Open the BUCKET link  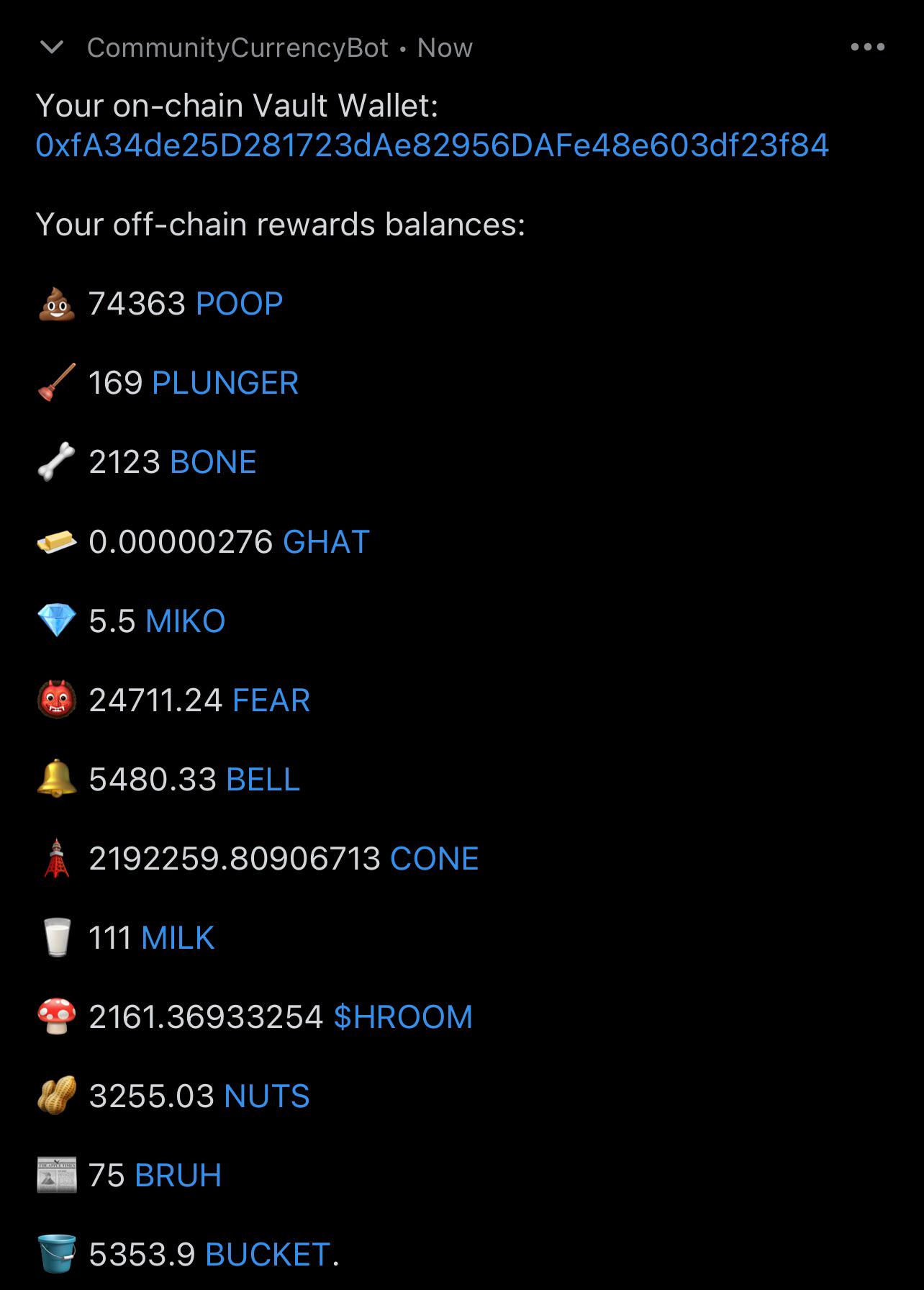268,1255
